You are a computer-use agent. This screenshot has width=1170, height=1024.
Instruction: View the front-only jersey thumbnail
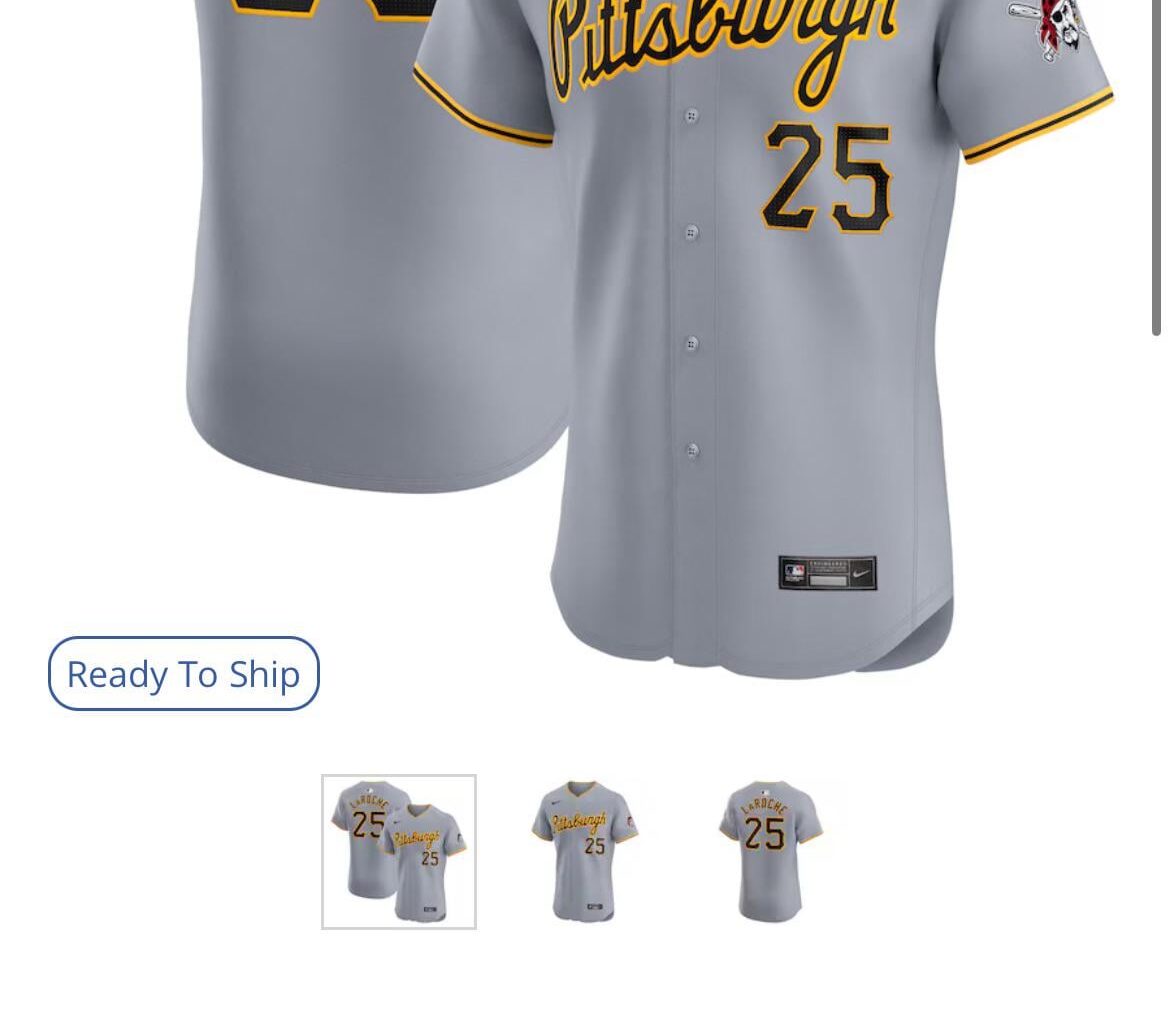584,851
